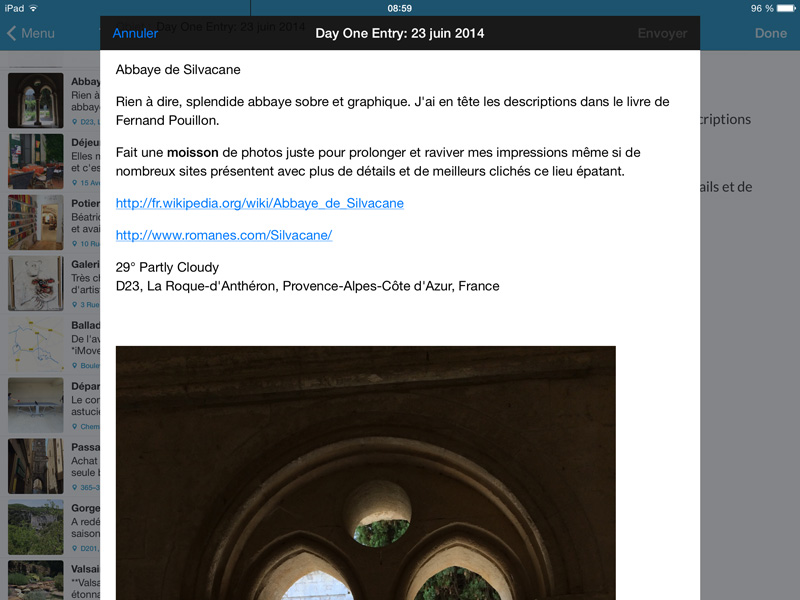
Task: Tap Envoyer to send the entry
Action: point(662,33)
